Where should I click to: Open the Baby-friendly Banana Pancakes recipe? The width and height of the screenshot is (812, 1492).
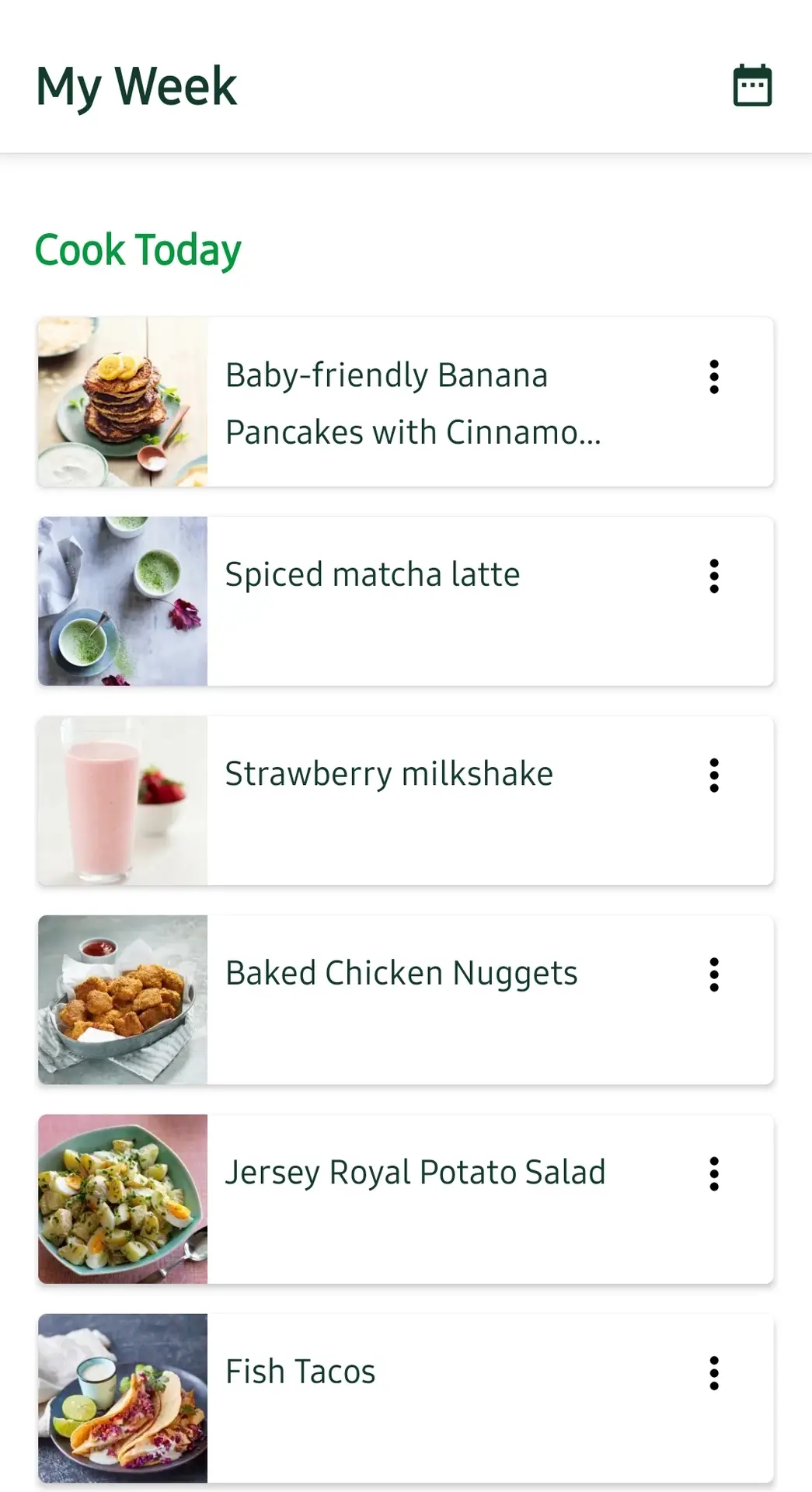412,403
